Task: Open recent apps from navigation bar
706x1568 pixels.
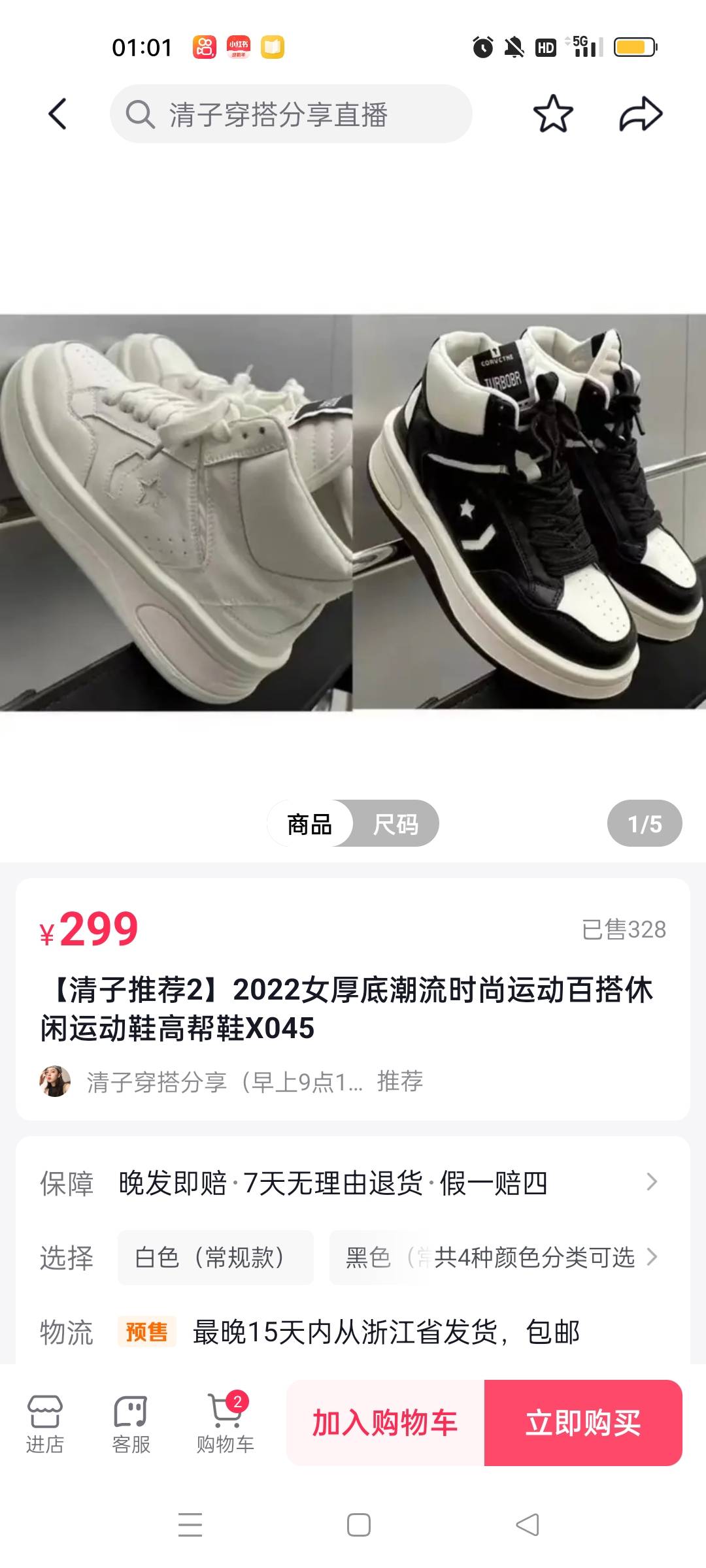Action: 190,1525
